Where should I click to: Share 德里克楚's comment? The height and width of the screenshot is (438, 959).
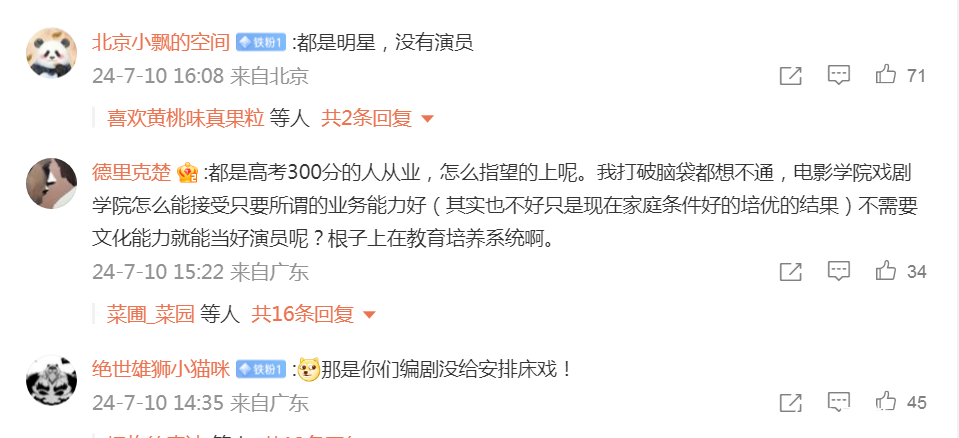tap(790, 272)
